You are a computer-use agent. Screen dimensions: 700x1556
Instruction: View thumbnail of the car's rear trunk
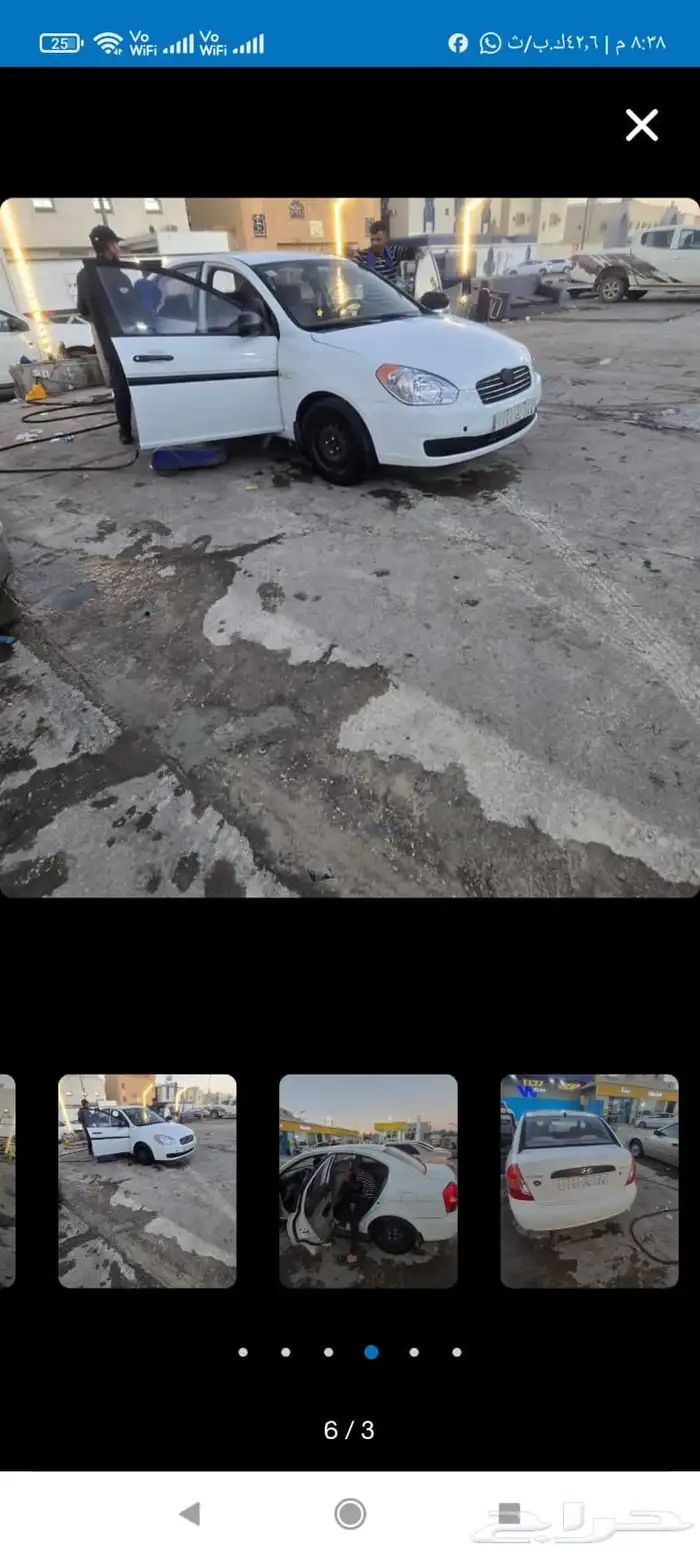[589, 1180]
